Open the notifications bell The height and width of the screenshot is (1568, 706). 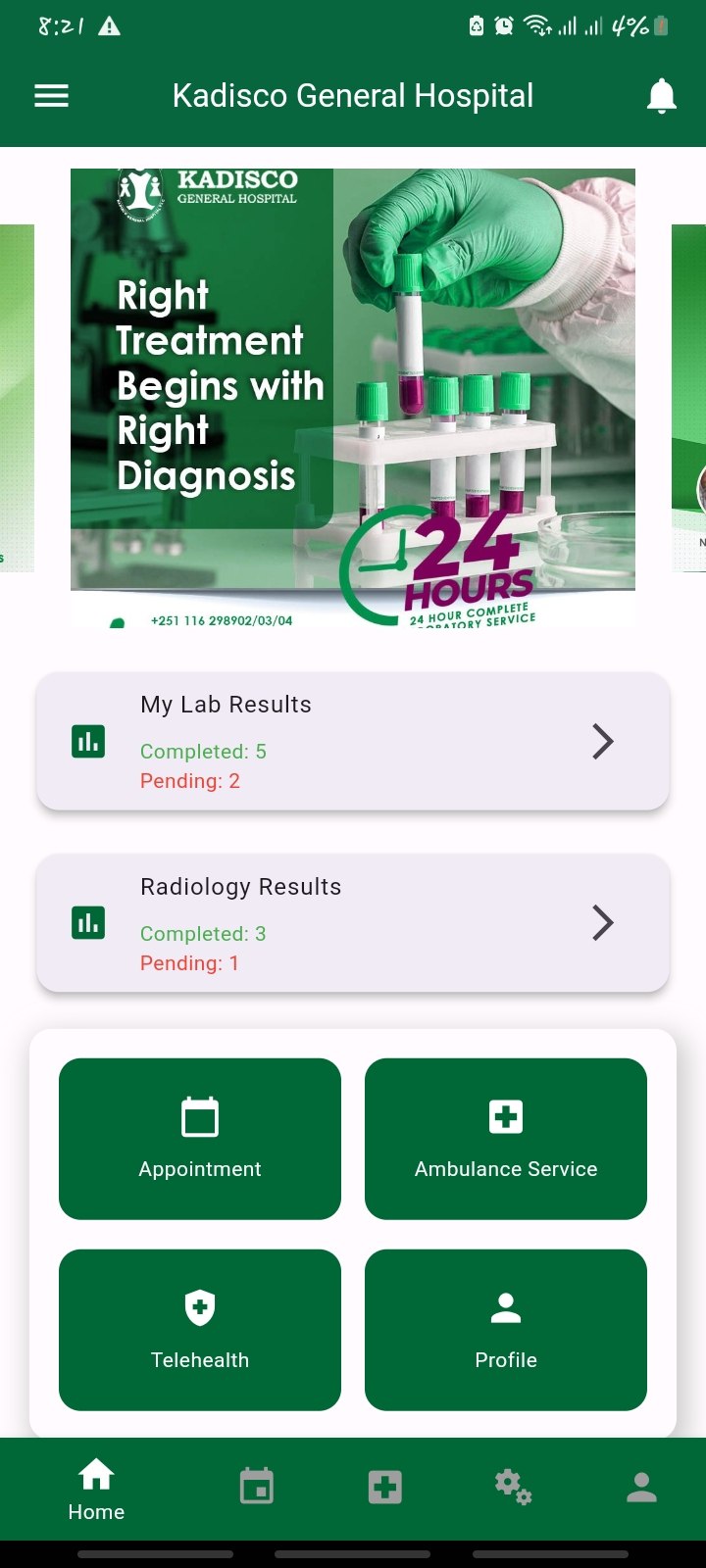pyautogui.click(x=662, y=96)
